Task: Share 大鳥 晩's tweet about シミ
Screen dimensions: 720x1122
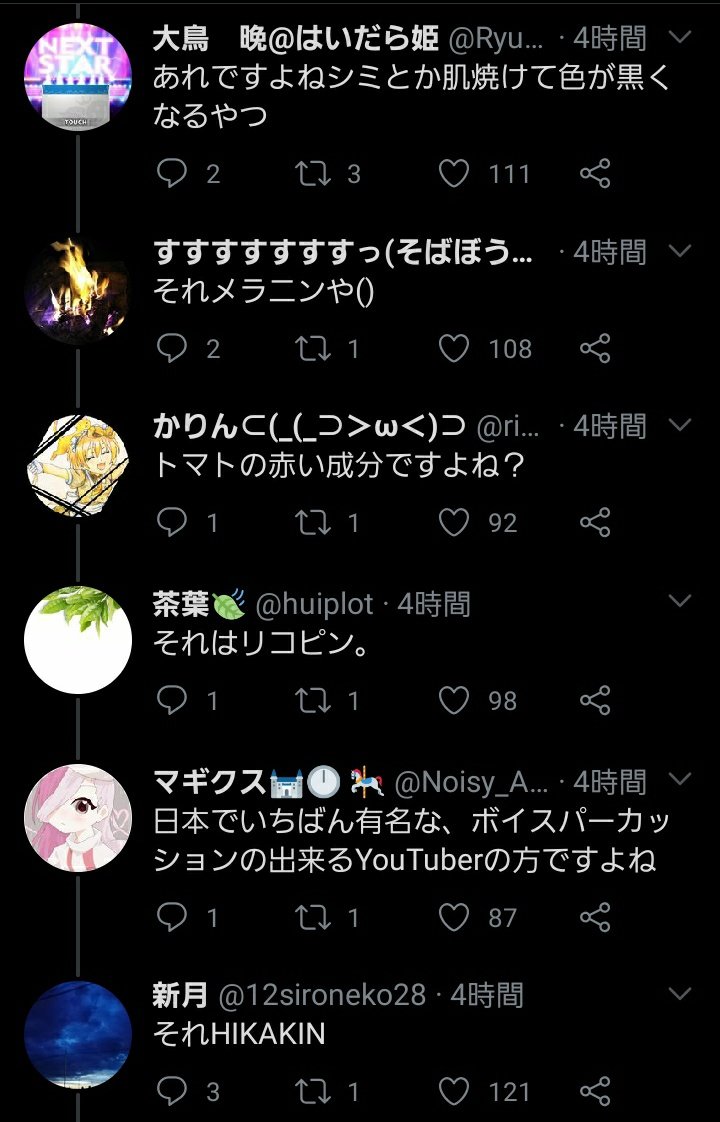Action: point(595,175)
